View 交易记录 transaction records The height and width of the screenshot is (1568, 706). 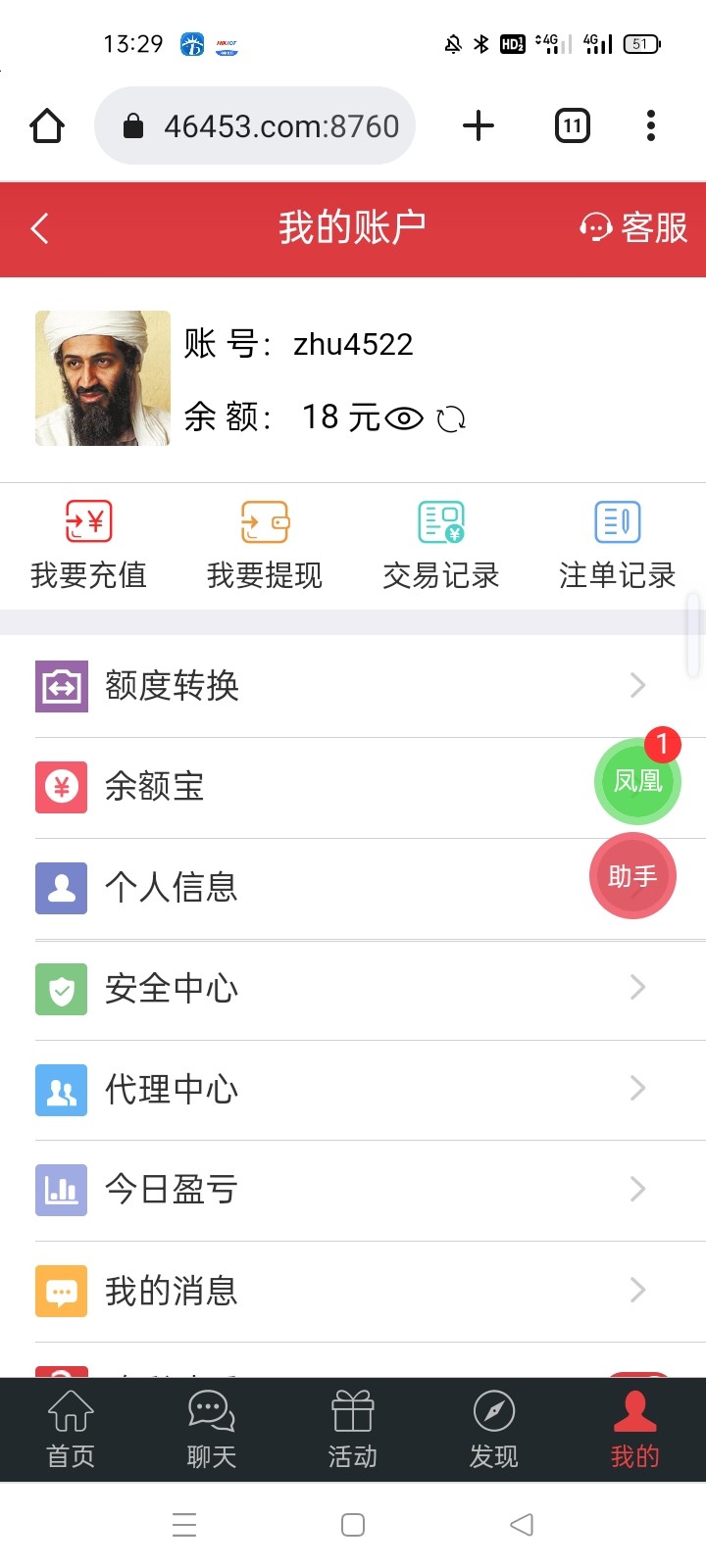[x=441, y=546]
